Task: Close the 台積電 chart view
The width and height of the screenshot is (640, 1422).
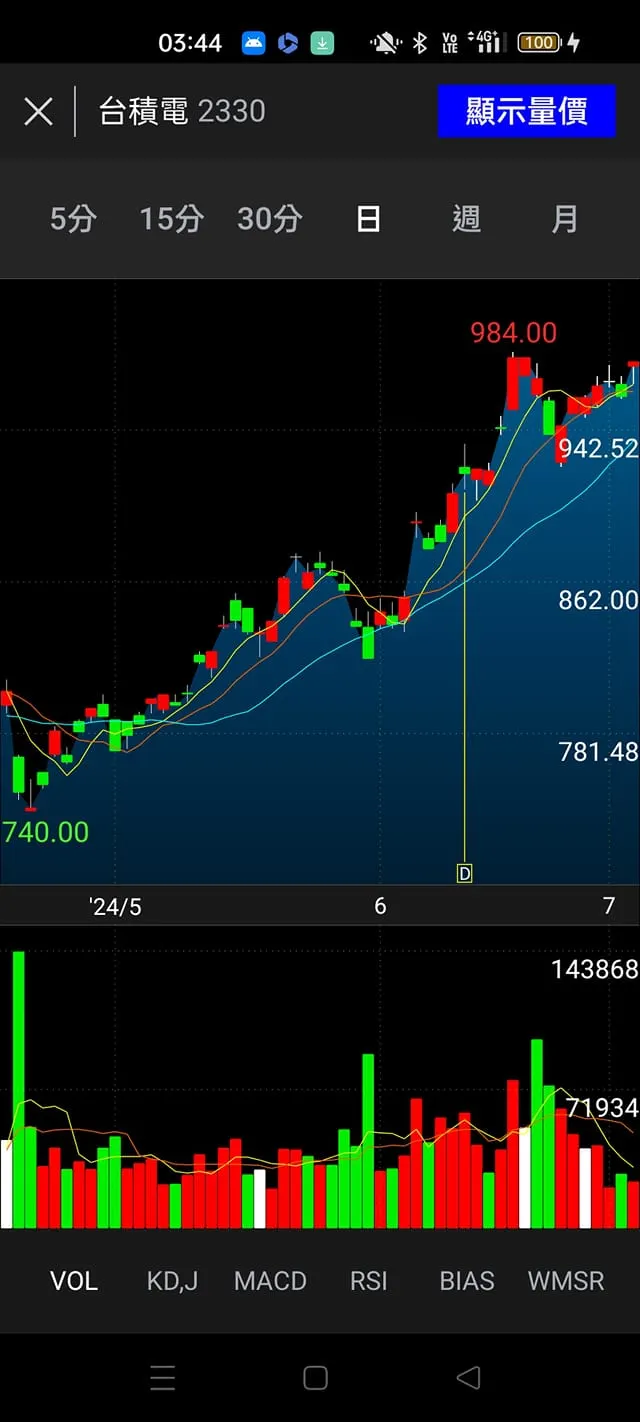Action: tap(38, 111)
